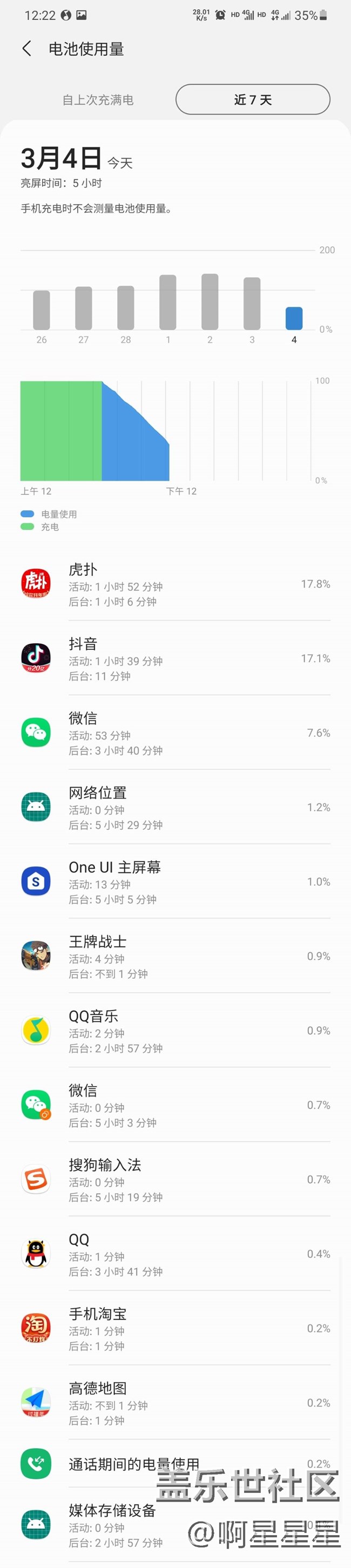This screenshot has width=351, height=1568.
Task: Open One UI 主屏幕 usage row
Action: tap(175, 882)
